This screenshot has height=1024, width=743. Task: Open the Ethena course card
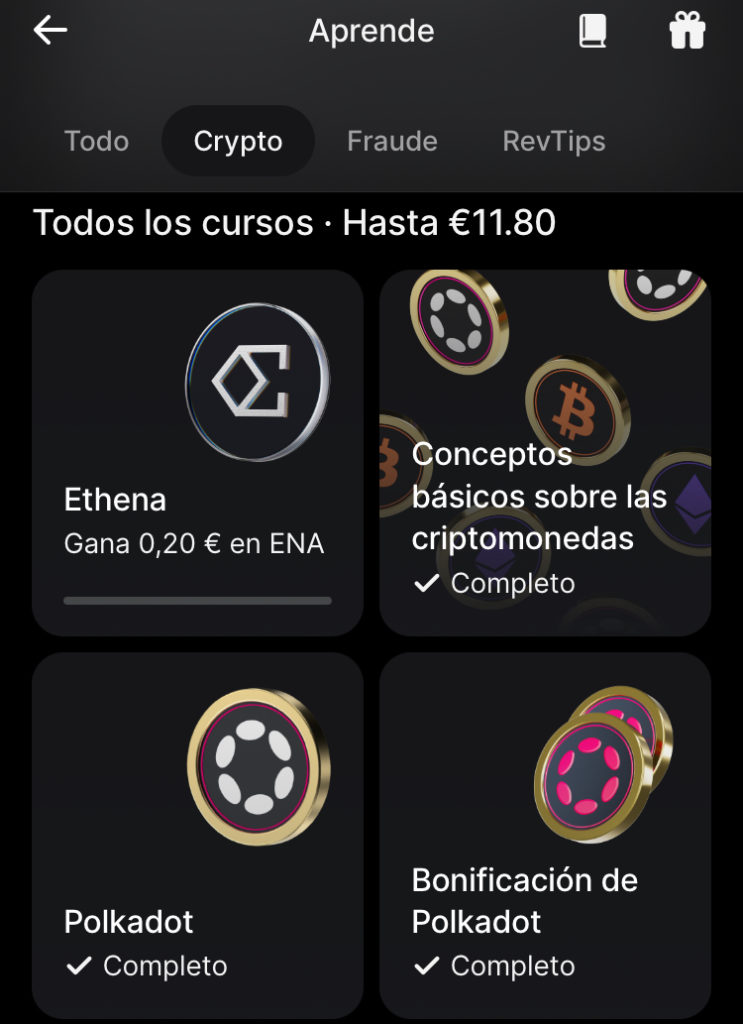tap(197, 452)
